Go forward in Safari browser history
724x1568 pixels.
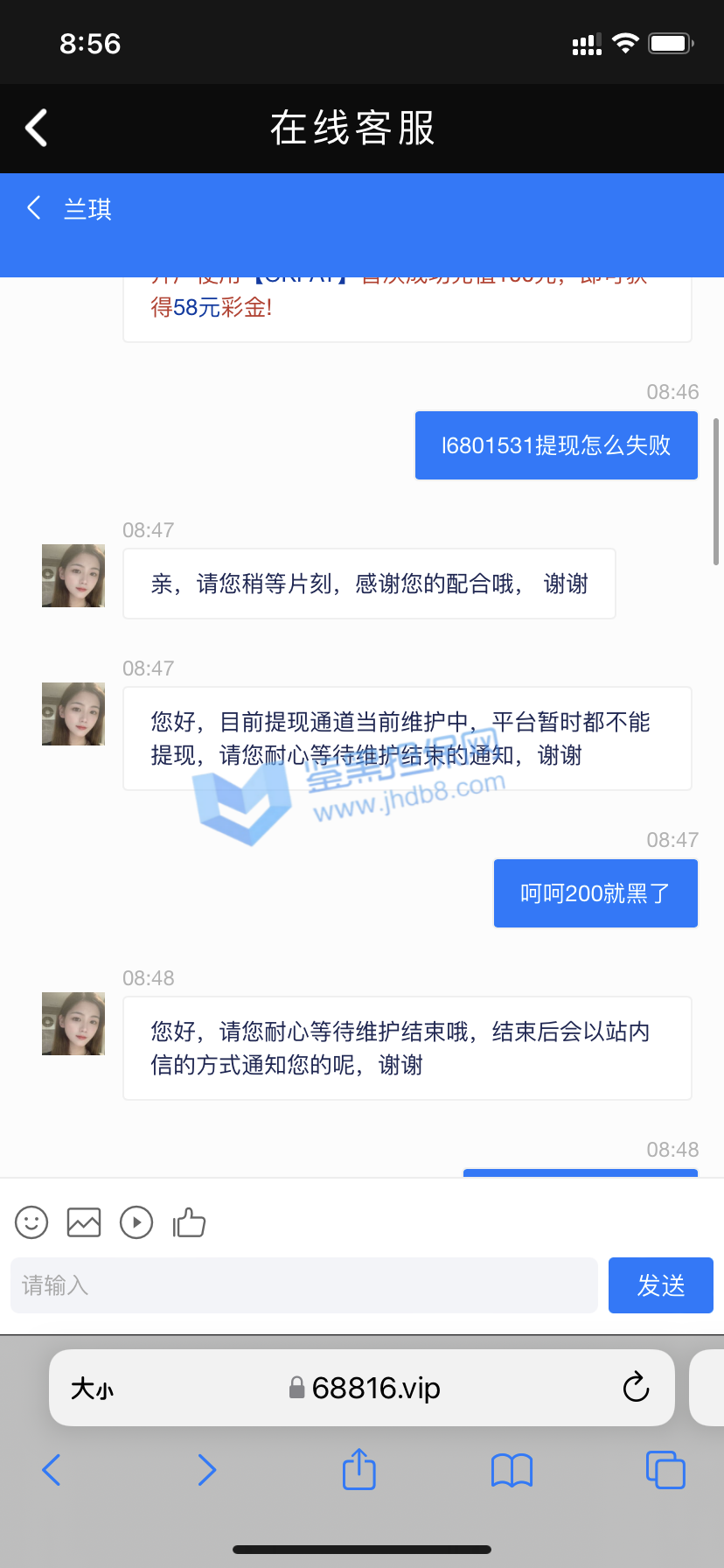tap(206, 1470)
